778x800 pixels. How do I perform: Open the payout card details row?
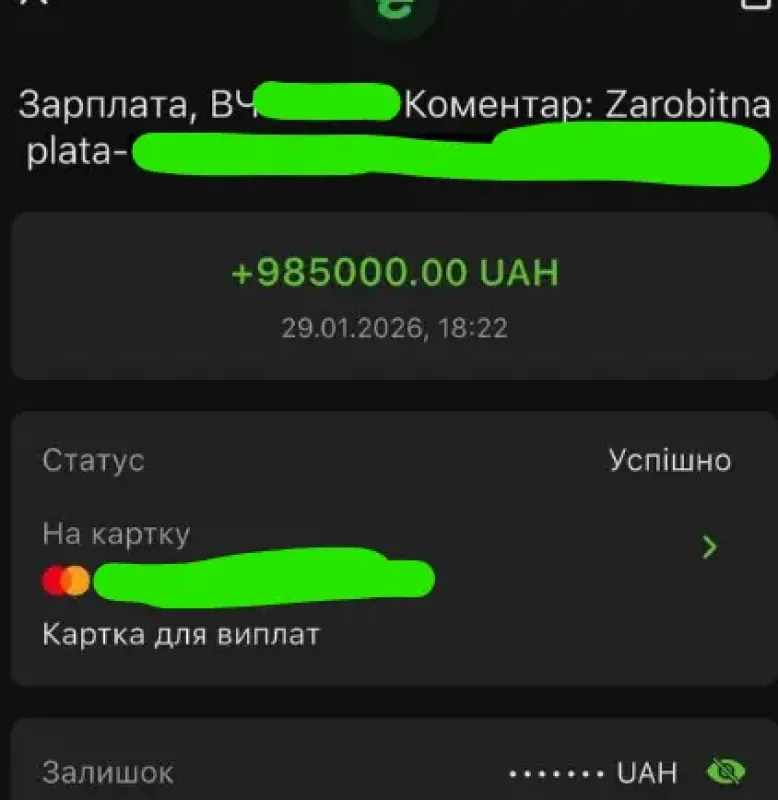coord(709,547)
